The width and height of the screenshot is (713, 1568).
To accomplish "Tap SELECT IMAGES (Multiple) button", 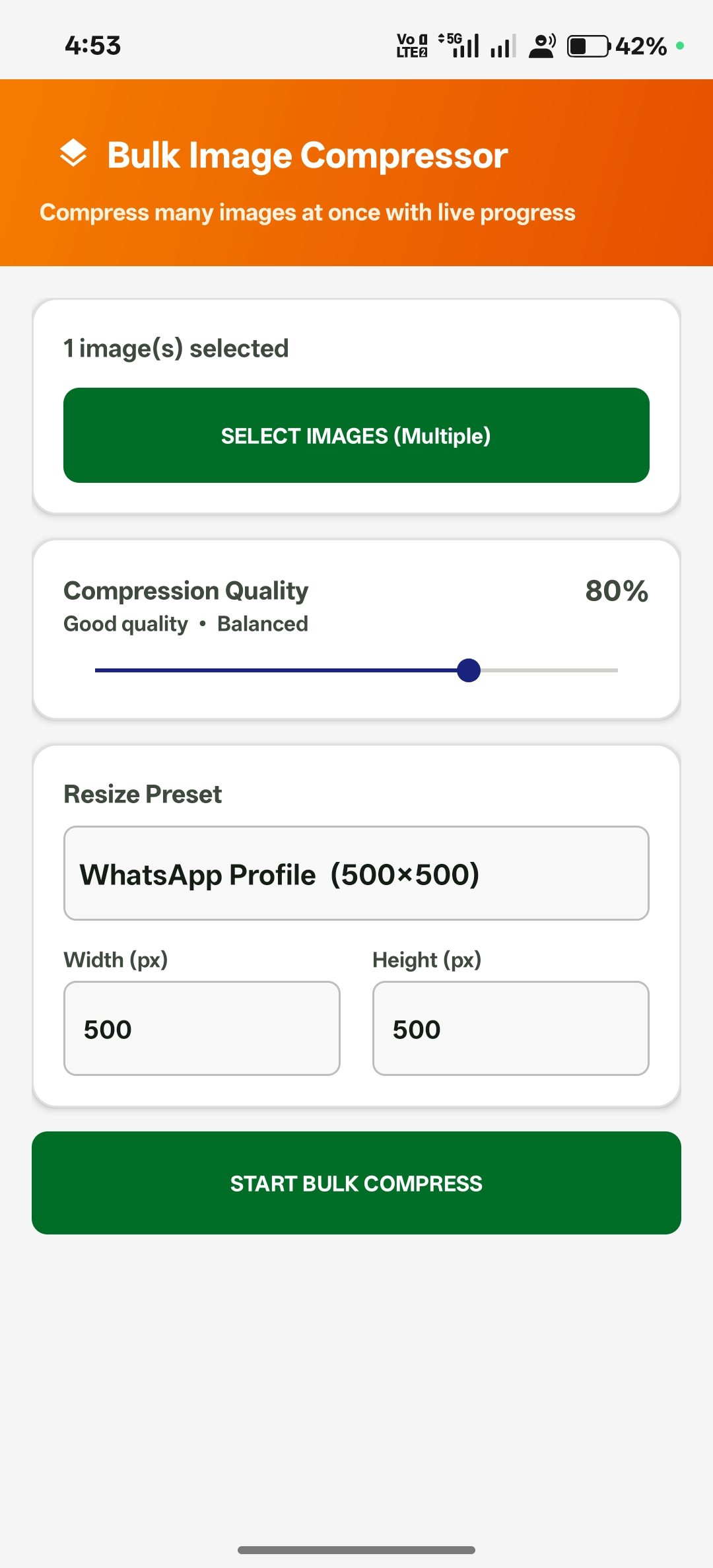I will (x=356, y=435).
